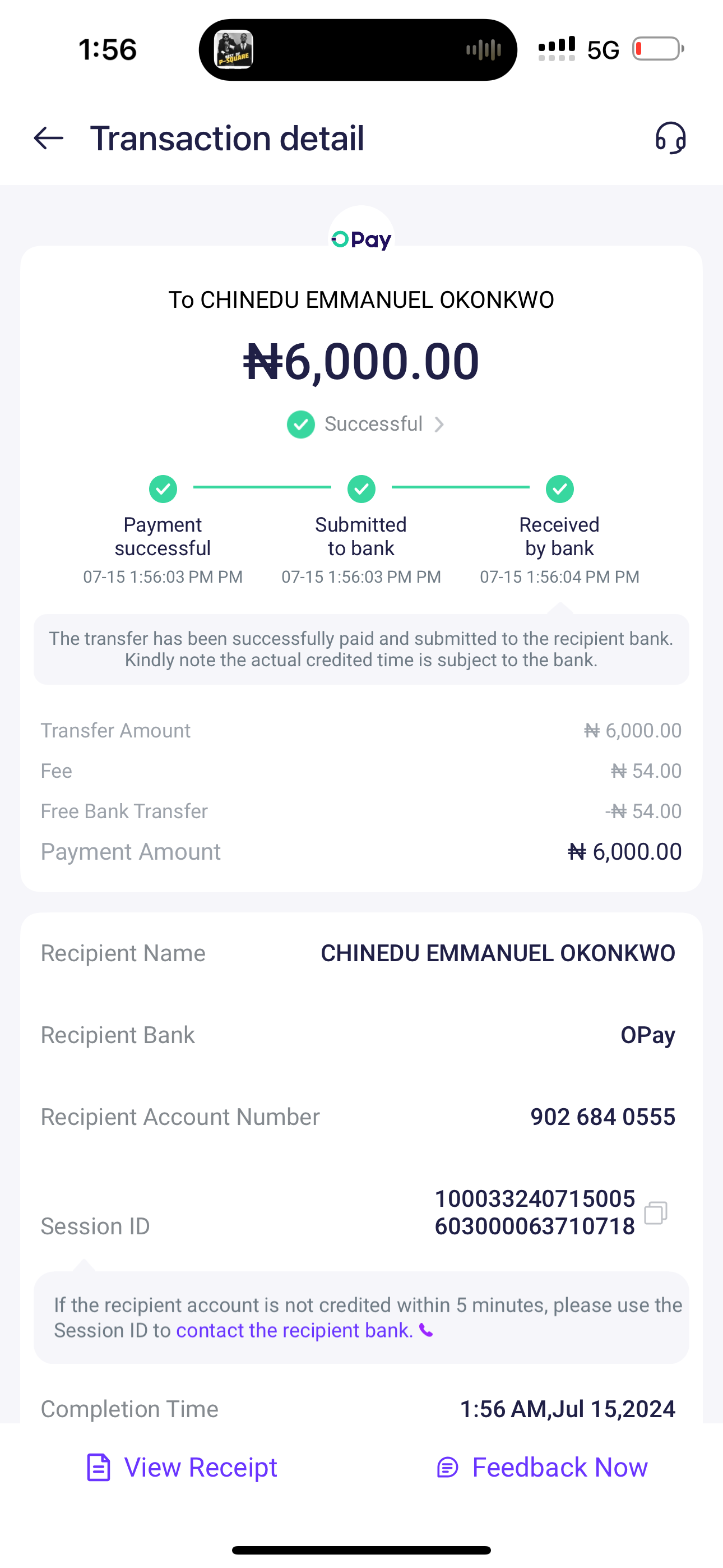
Task: Go back from Transaction detail
Action: 49,138
